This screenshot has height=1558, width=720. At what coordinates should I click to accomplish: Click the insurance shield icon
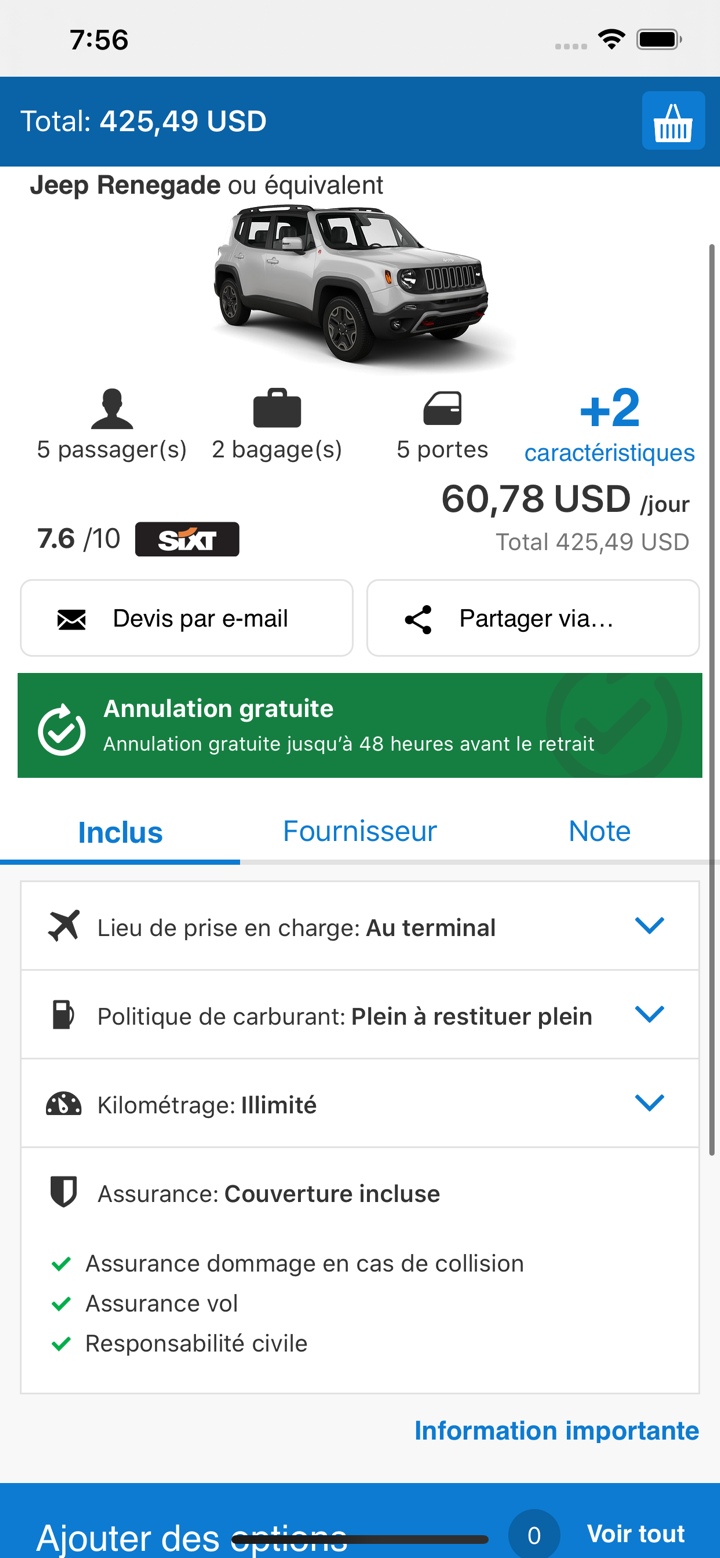tap(63, 1192)
